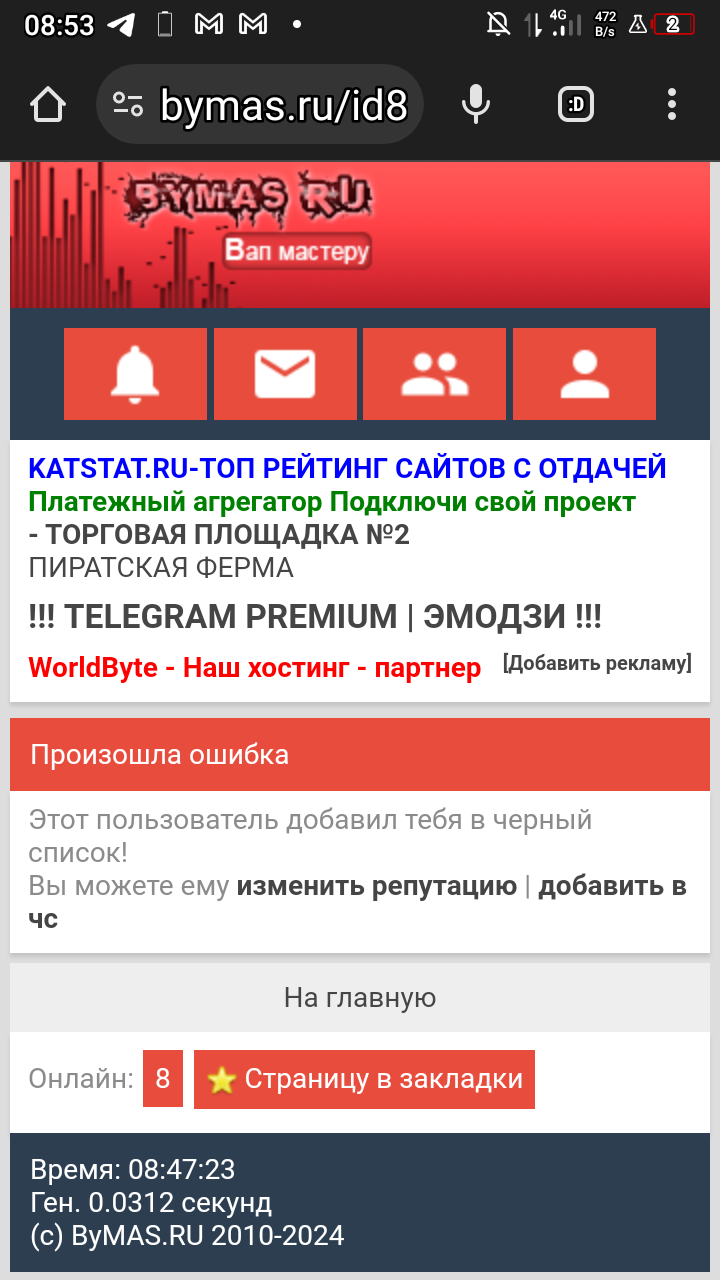Image resolution: width=720 pixels, height=1280 pixels.
Task: Open the KATSTAT.RU rating link
Action: pos(347,468)
